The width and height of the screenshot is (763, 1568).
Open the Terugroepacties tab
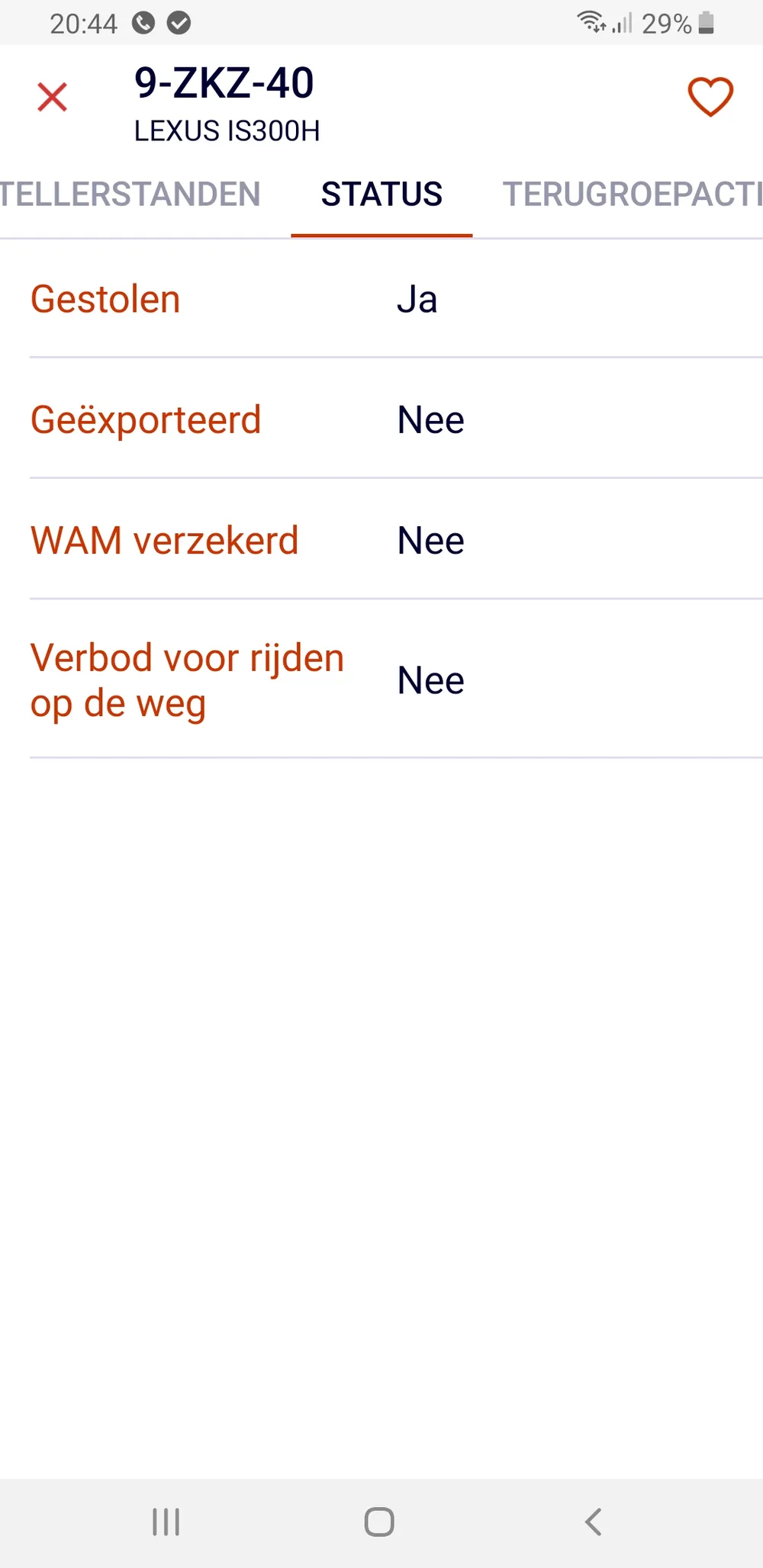tap(632, 194)
